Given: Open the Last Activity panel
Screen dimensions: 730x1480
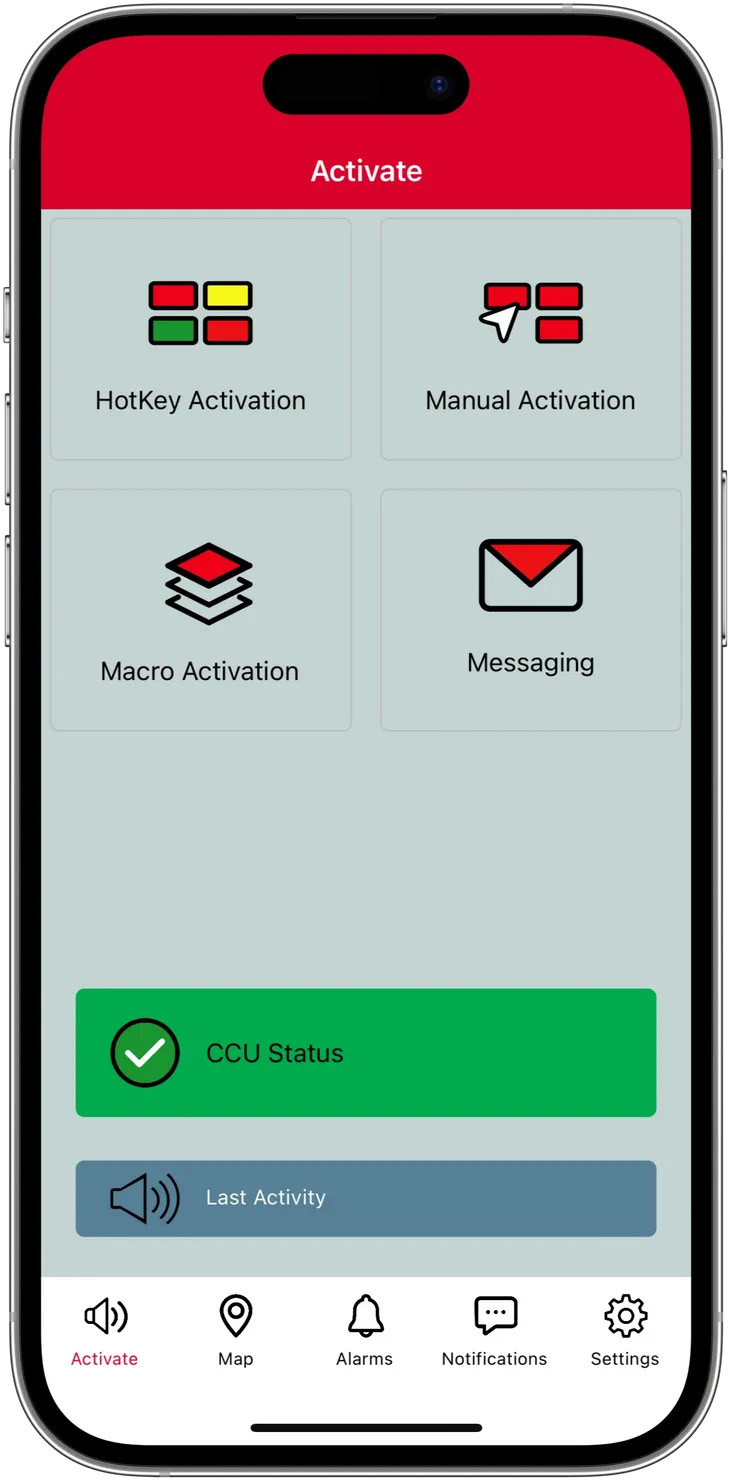Looking at the screenshot, I should (366, 1198).
